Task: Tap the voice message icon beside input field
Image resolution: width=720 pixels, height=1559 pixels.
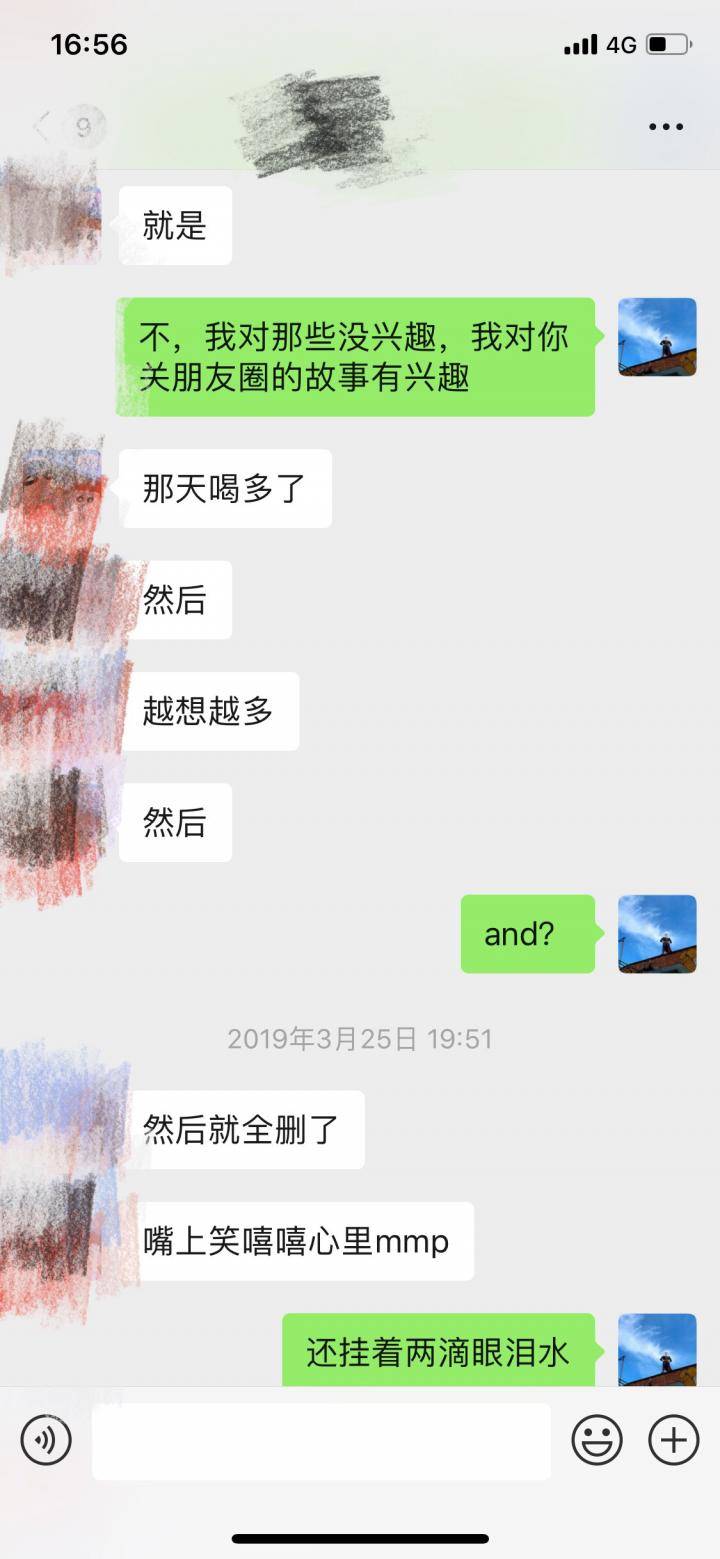Action: point(45,1441)
